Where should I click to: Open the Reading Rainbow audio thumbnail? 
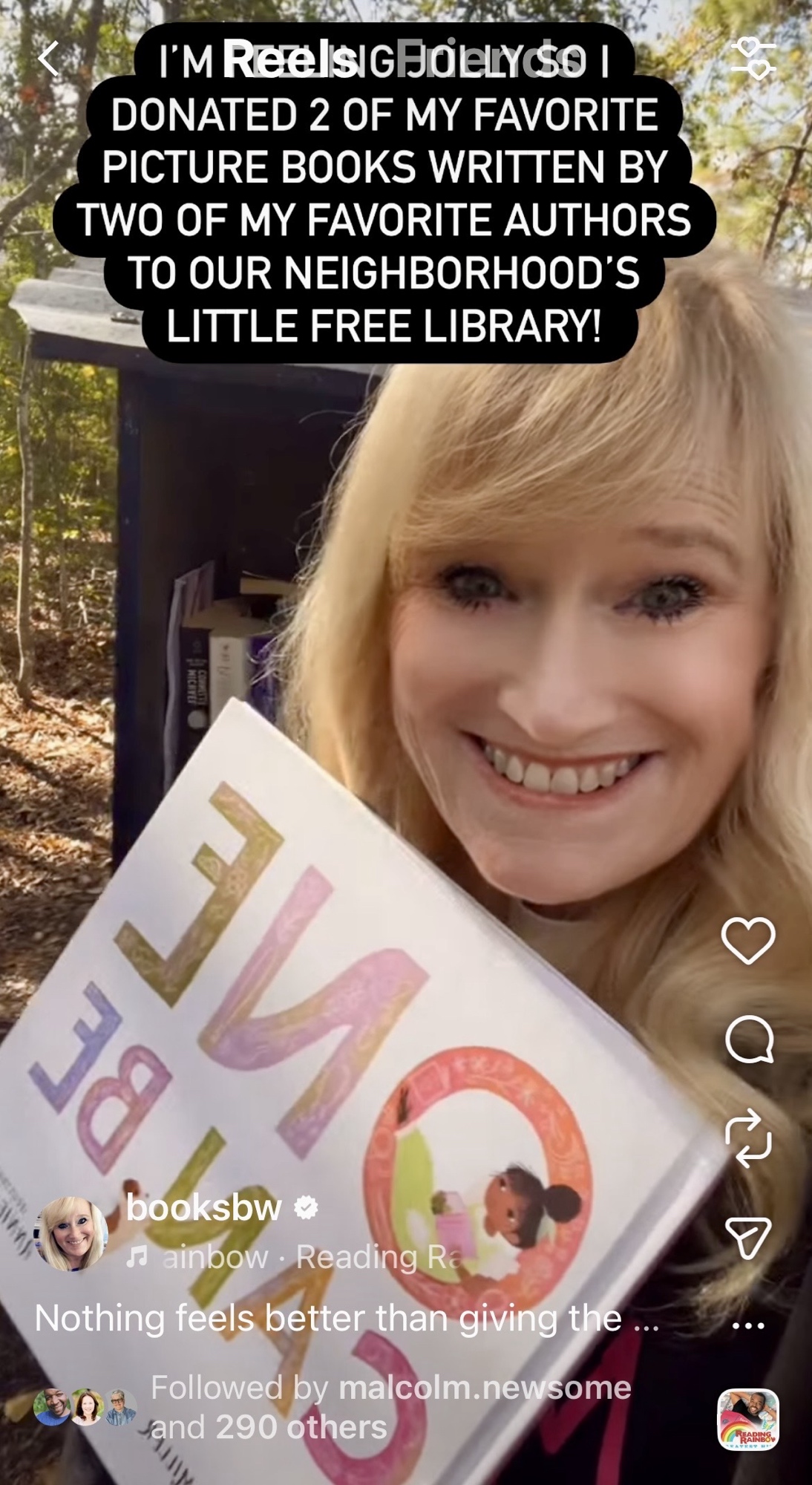coord(748,1420)
